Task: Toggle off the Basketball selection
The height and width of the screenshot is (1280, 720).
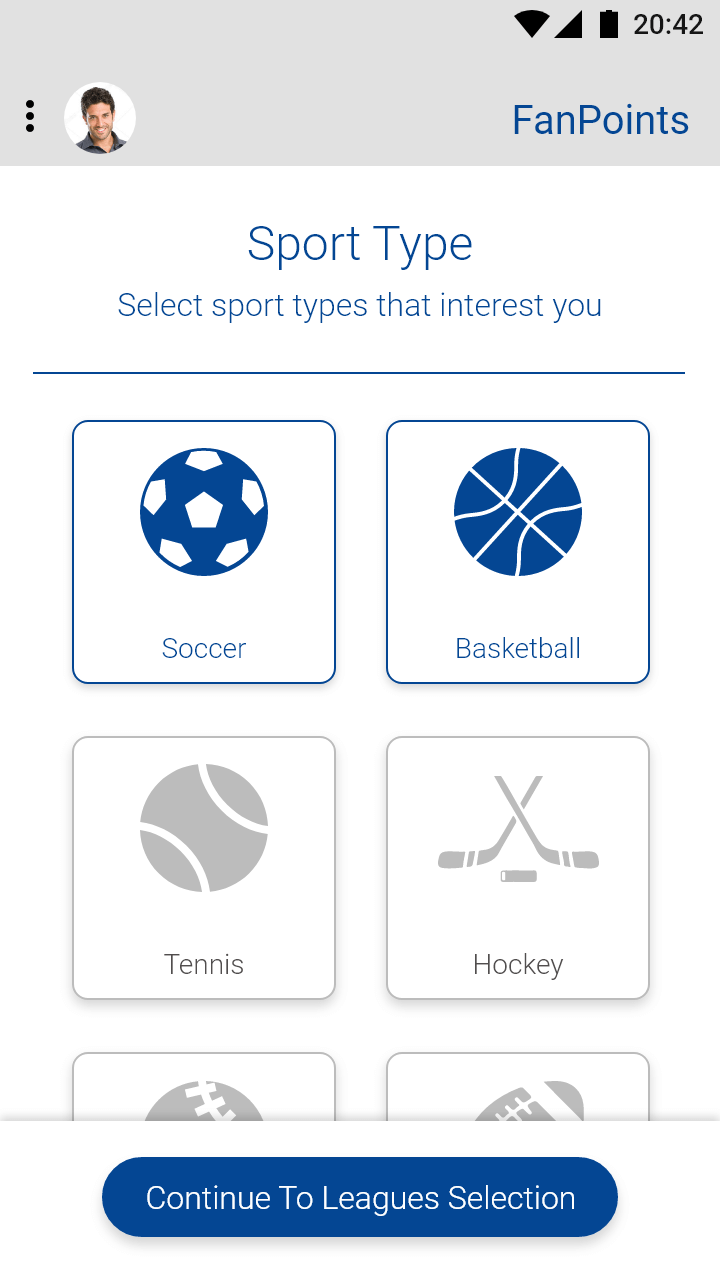Action: coord(518,552)
